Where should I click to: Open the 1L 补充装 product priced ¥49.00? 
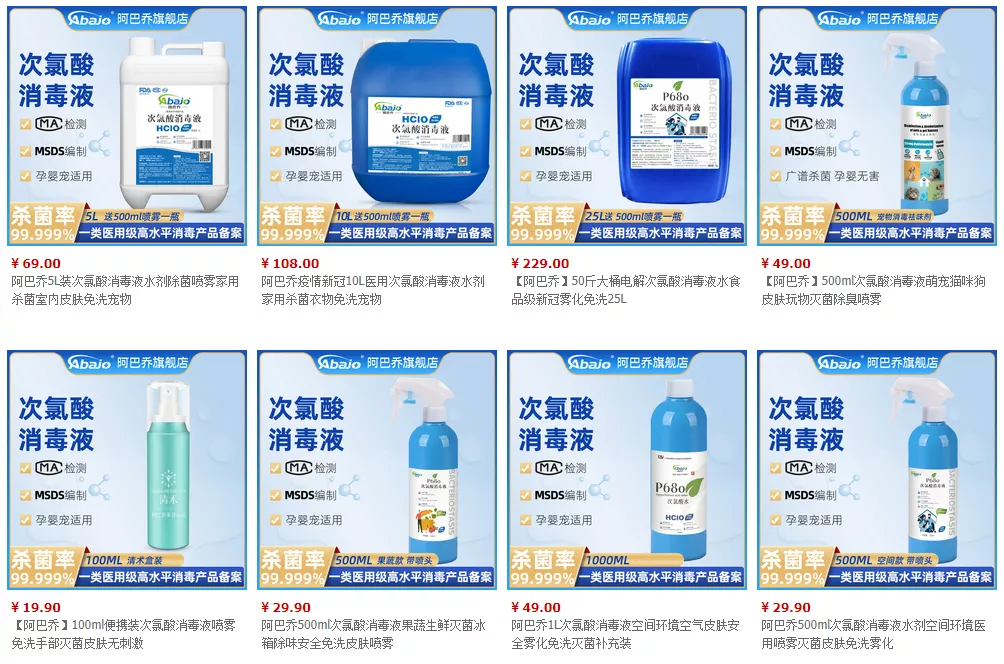coord(626,469)
